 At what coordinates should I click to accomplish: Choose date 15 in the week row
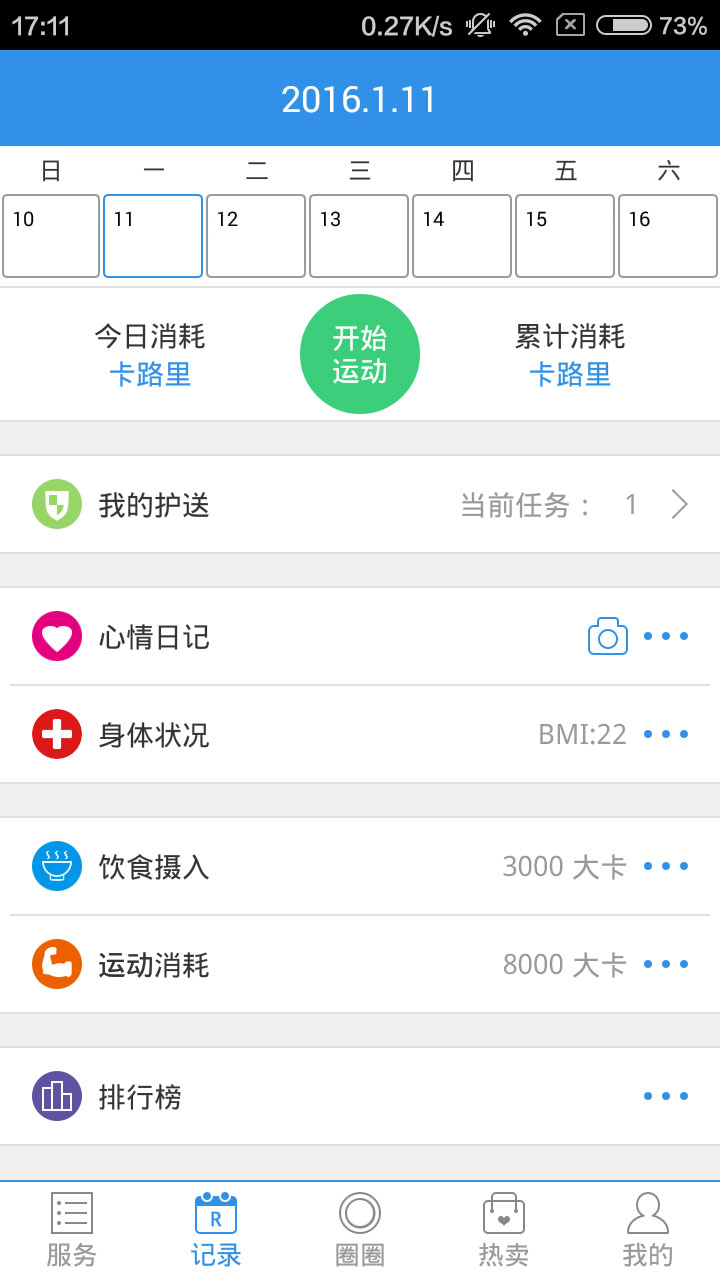click(565, 236)
